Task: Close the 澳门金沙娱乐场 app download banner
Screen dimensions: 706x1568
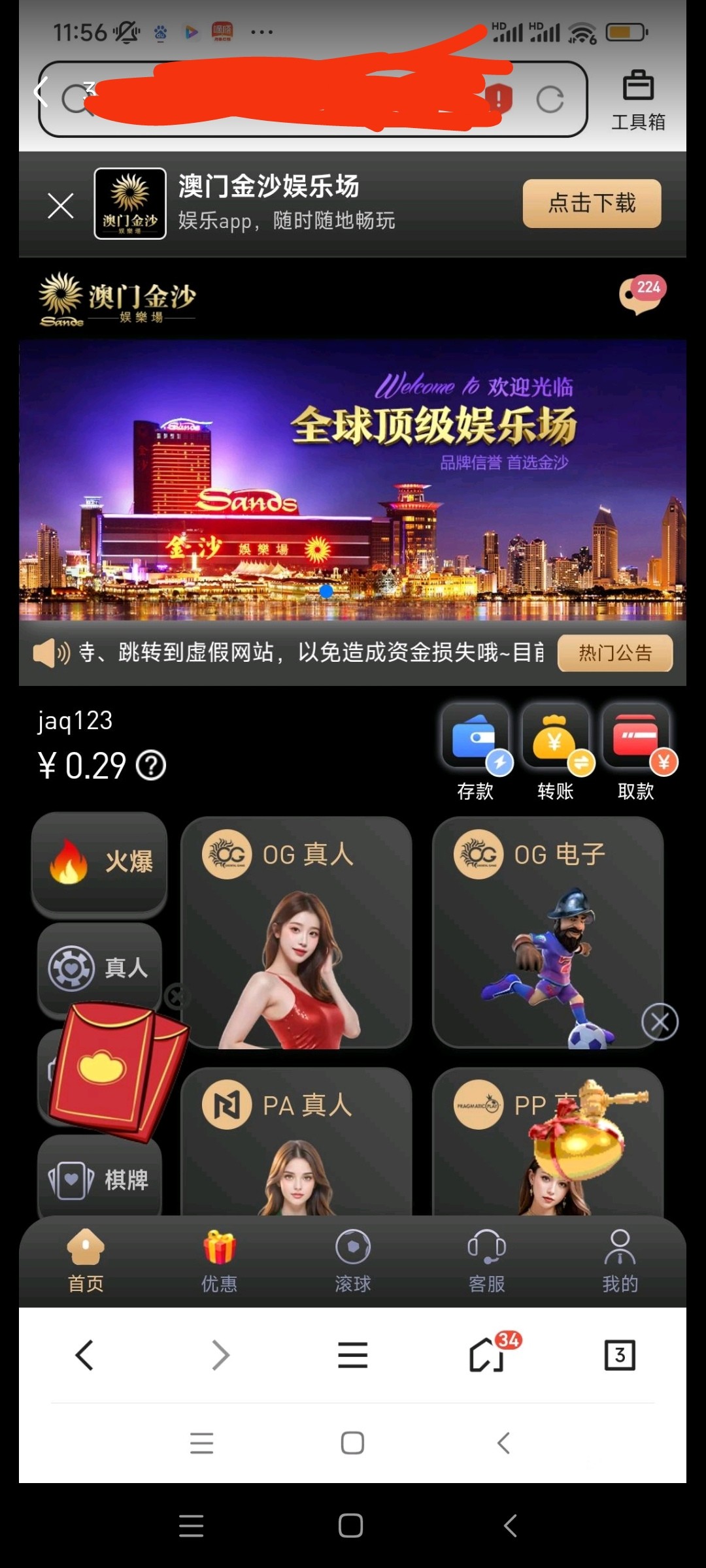Action: (61, 204)
